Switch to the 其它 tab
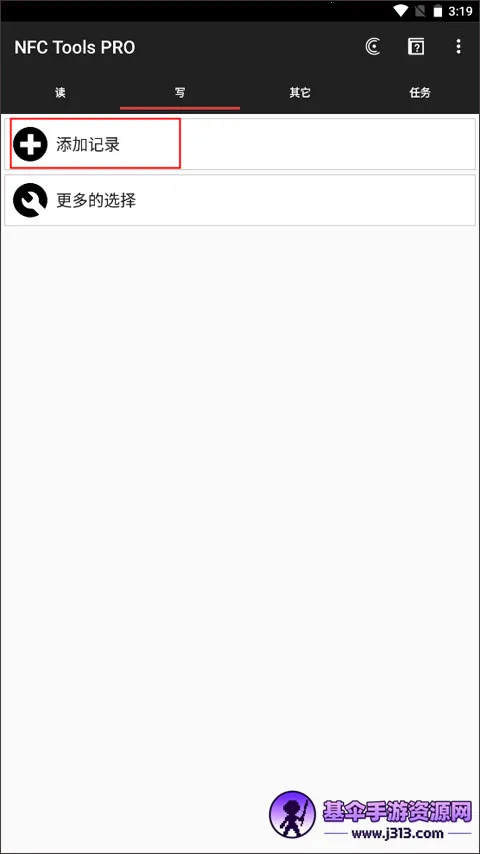 coord(300,93)
